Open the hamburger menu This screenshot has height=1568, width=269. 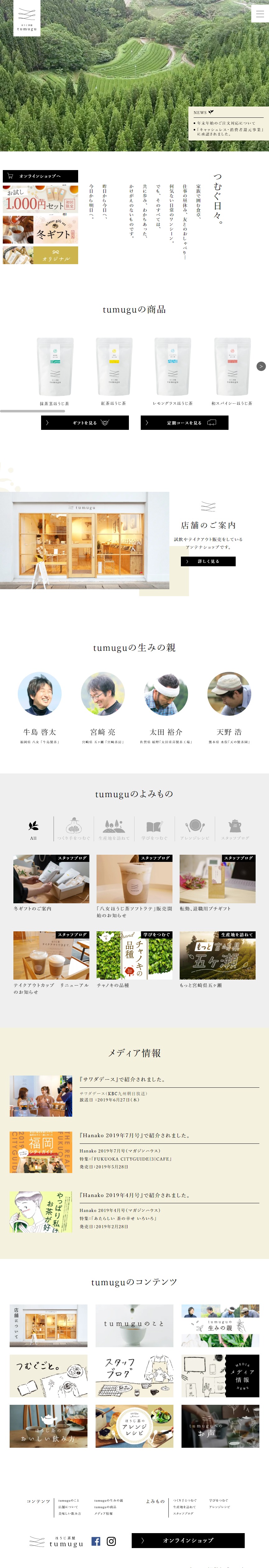[260, 14]
